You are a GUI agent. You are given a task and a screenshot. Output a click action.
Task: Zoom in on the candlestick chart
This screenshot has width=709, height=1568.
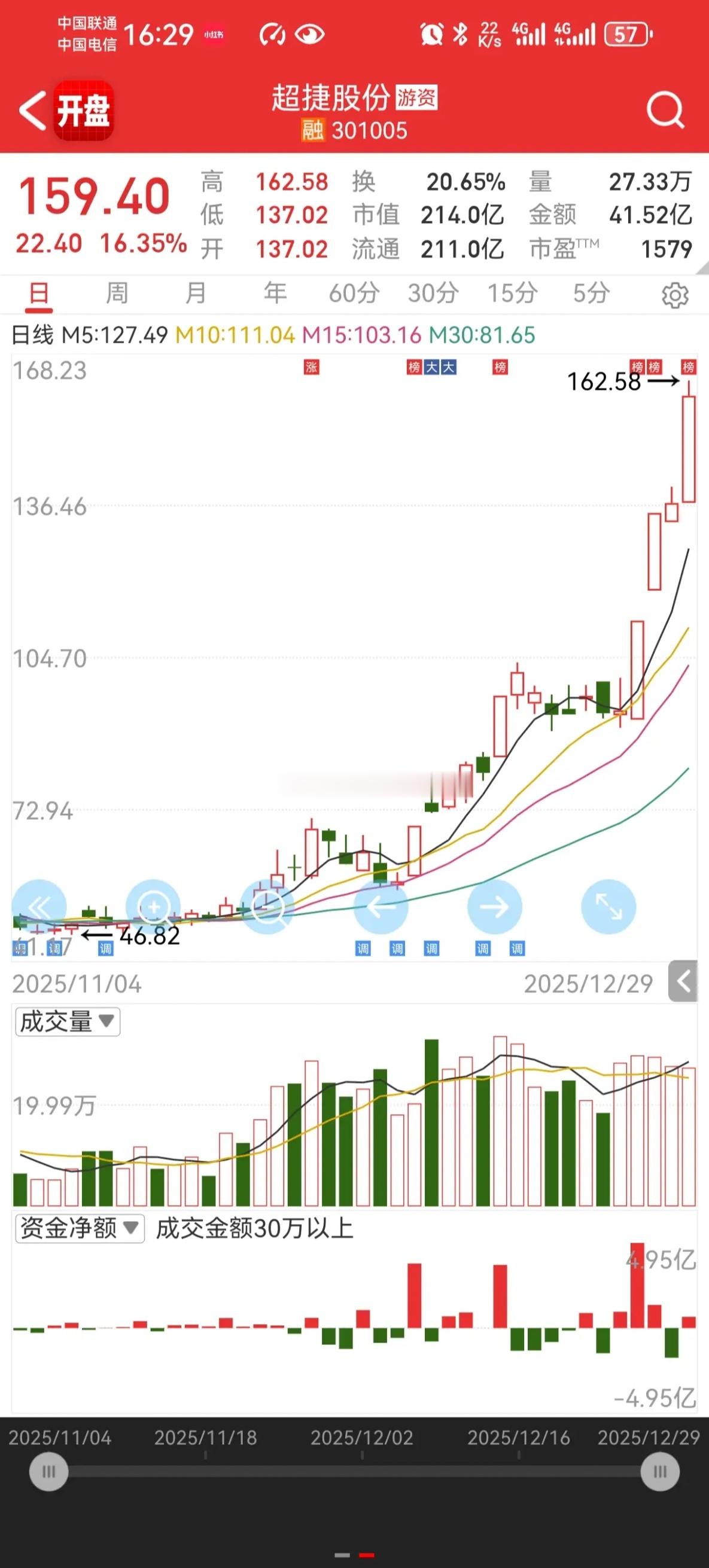153,907
